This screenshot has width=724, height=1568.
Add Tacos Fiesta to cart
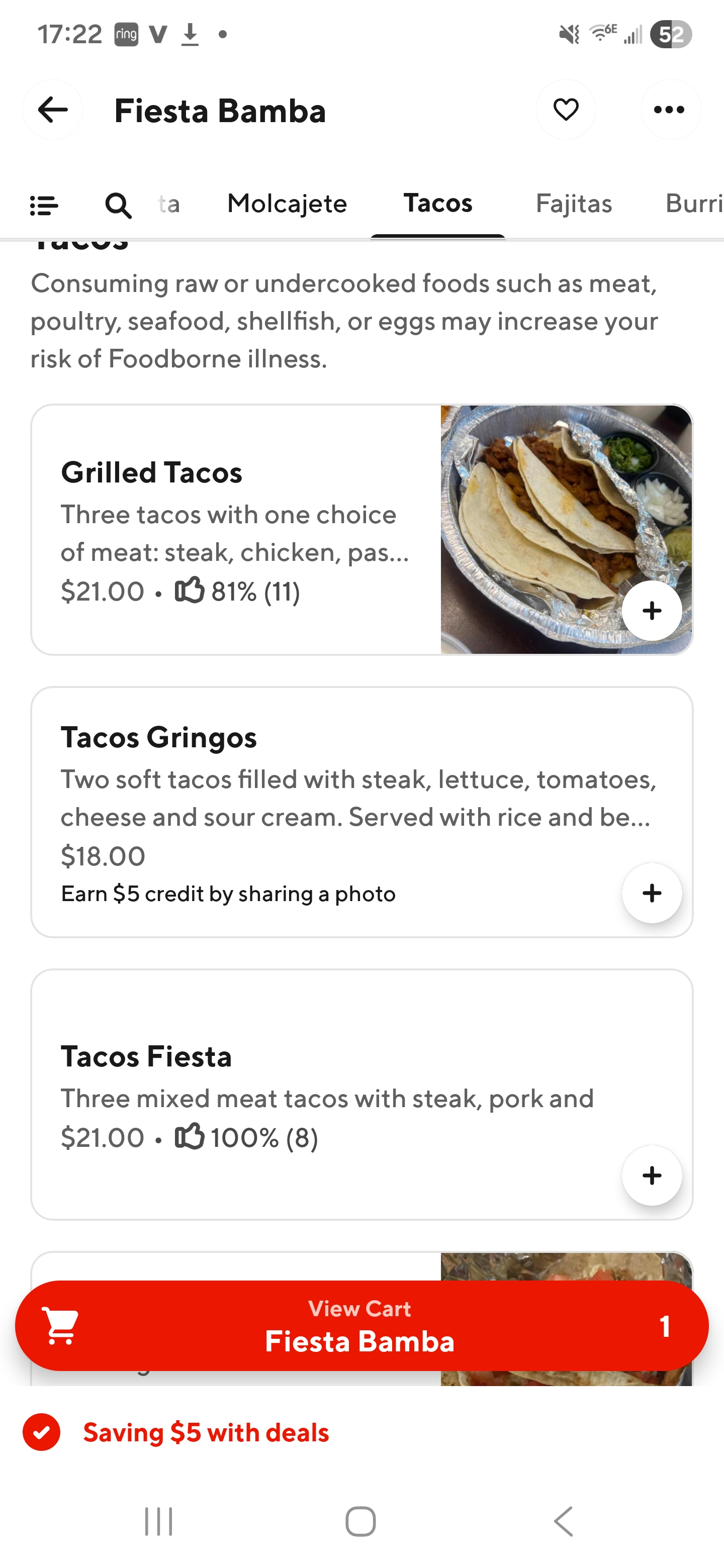[x=652, y=1175]
